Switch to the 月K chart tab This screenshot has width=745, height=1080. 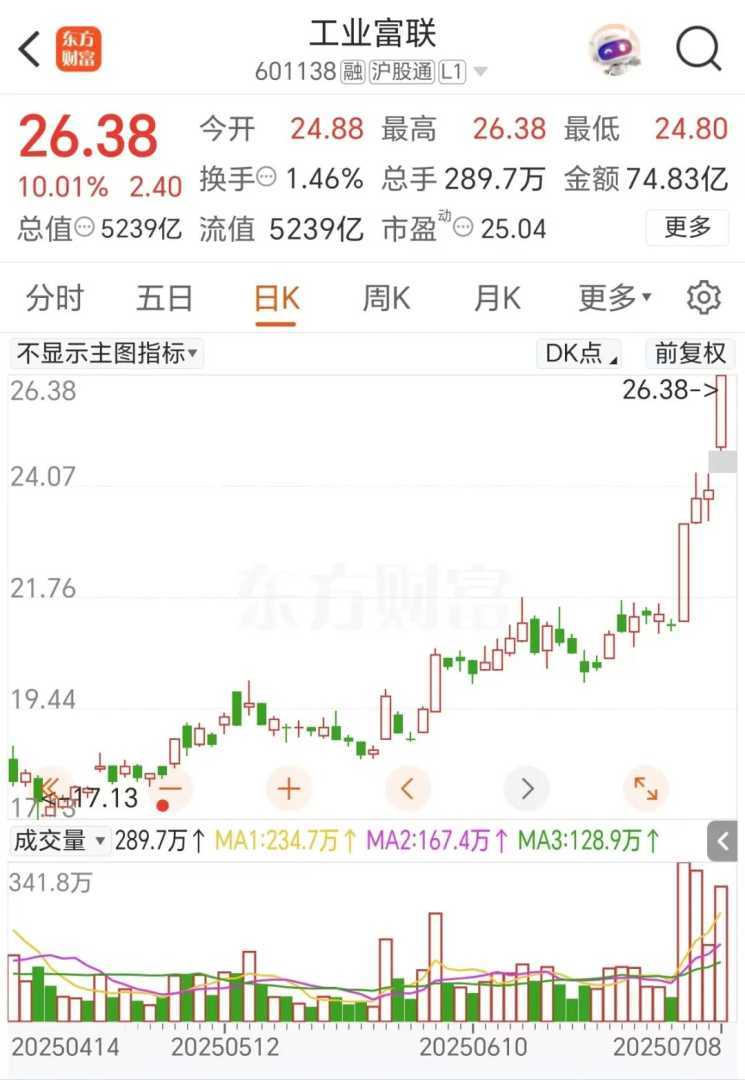497,298
